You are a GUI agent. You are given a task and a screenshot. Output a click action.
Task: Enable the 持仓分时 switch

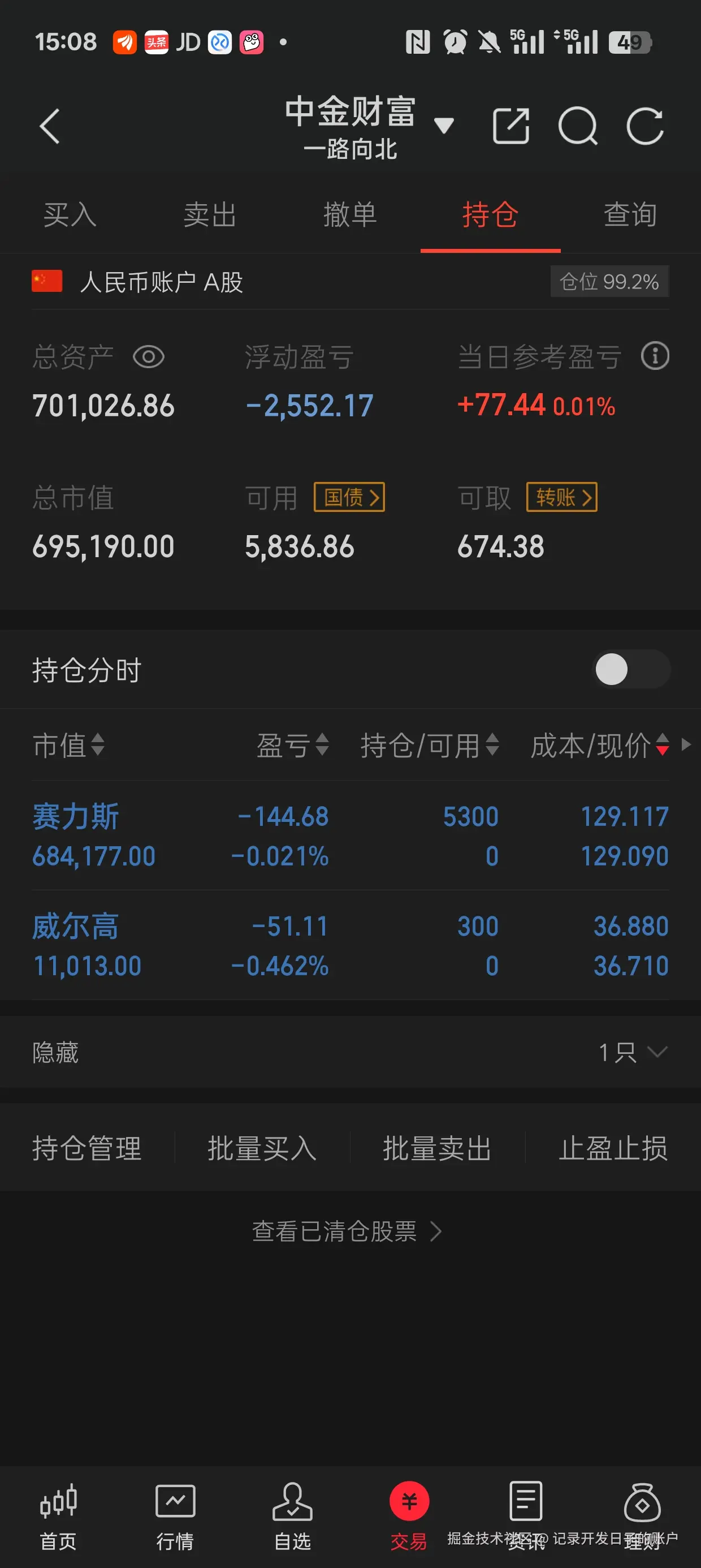click(631, 670)
